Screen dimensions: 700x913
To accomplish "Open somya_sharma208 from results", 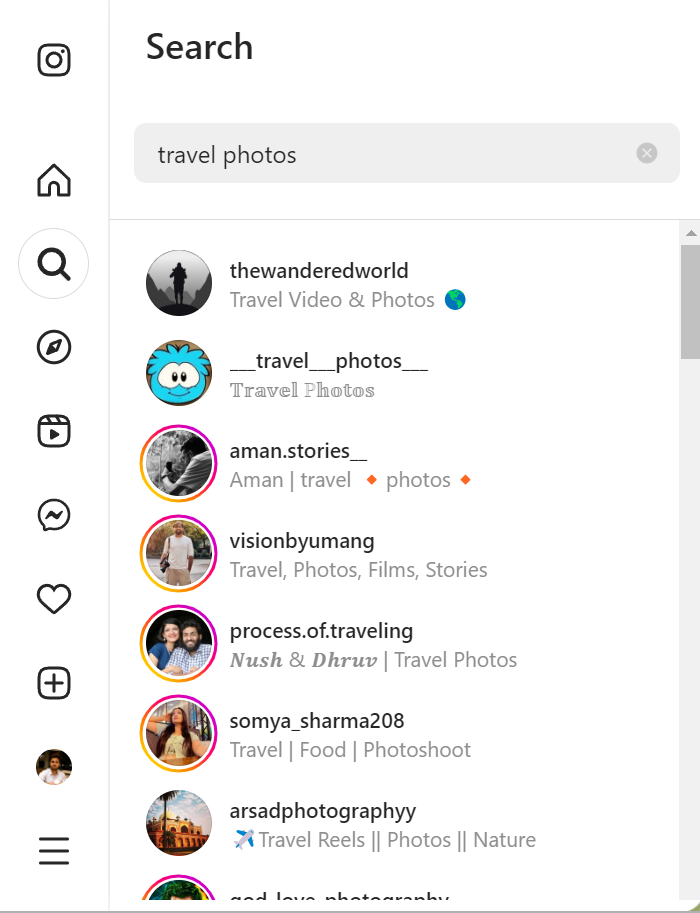I will click(395, 733).
